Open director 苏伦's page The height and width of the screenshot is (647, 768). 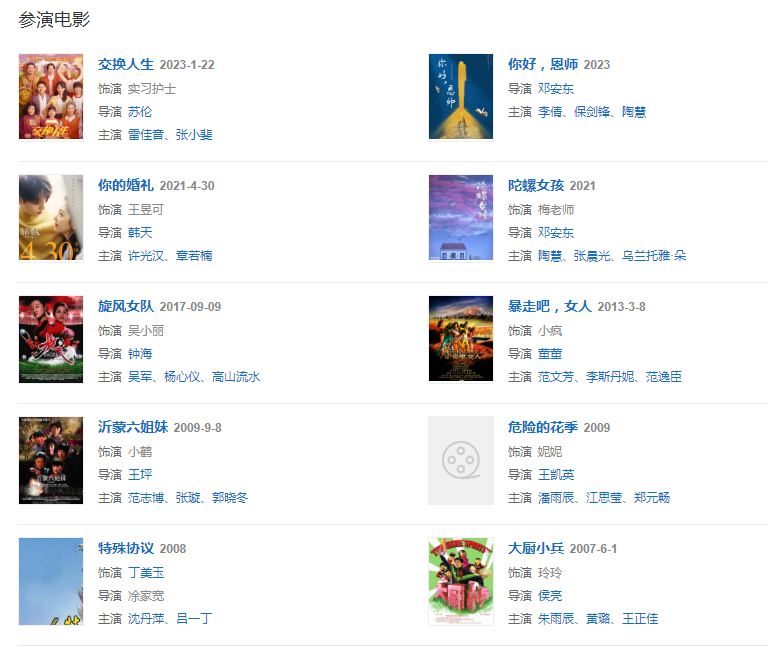(x=140, y=111)
